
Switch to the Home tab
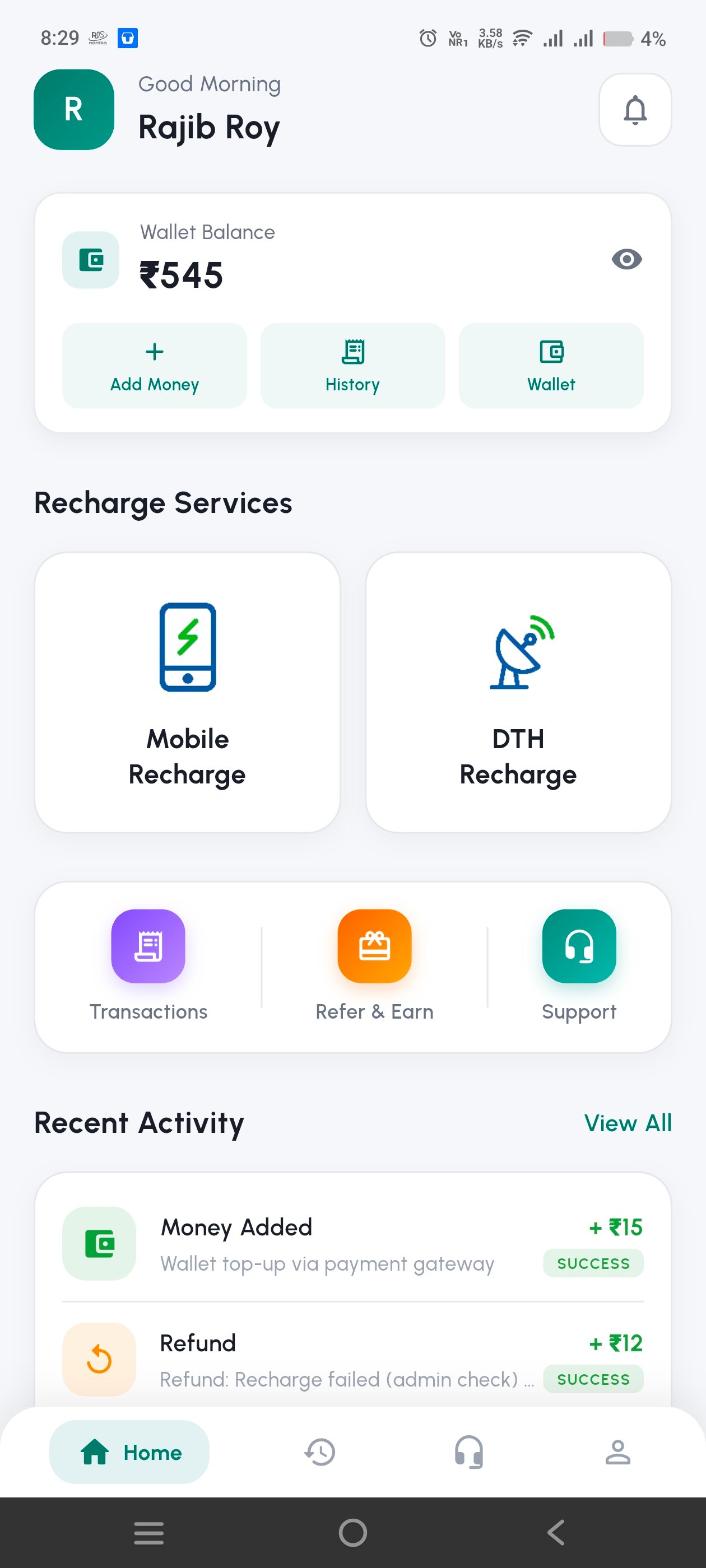point(130,1452)
